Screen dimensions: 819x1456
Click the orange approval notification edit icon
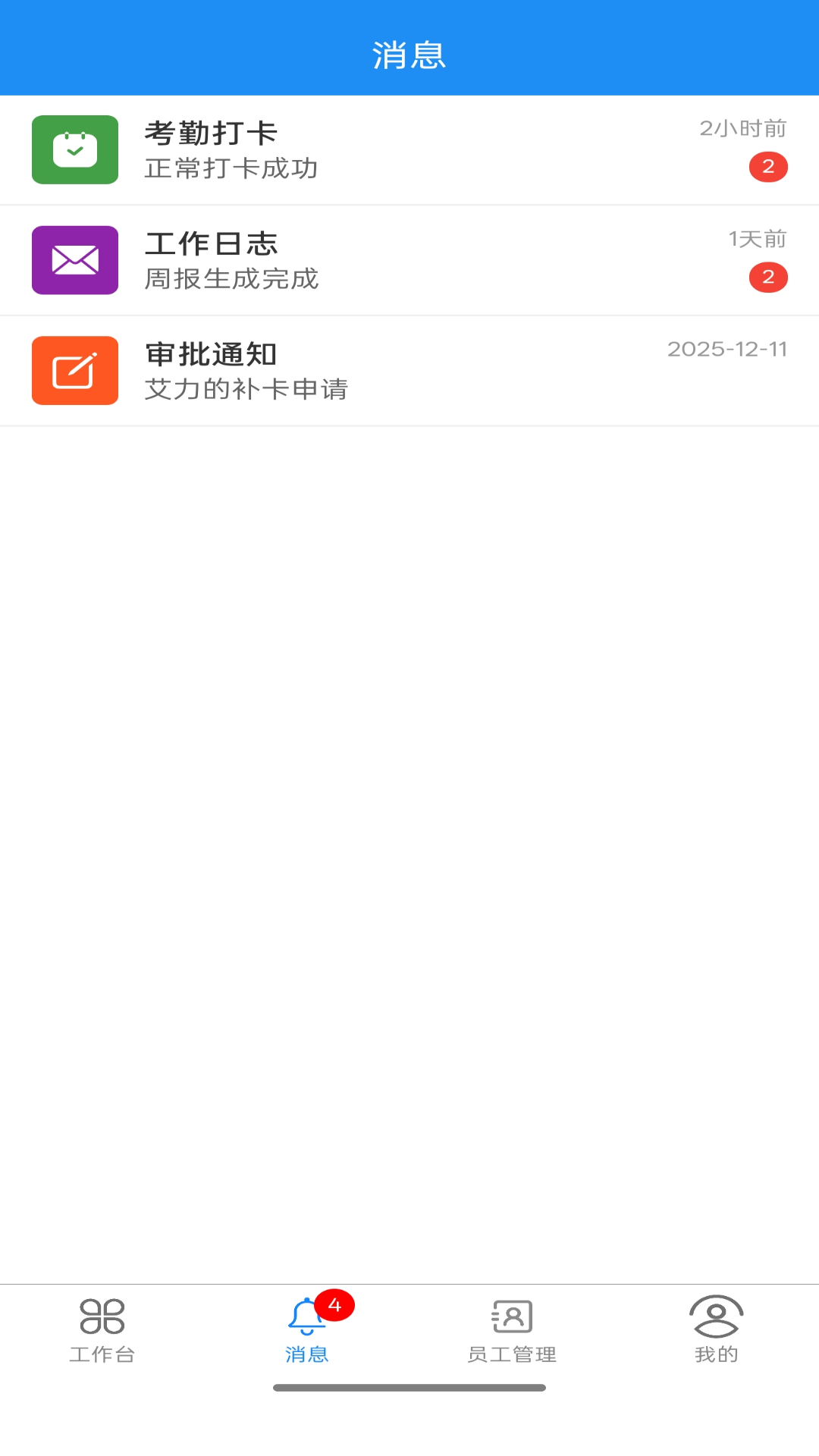pyautogui.click(x=74, y=370)
